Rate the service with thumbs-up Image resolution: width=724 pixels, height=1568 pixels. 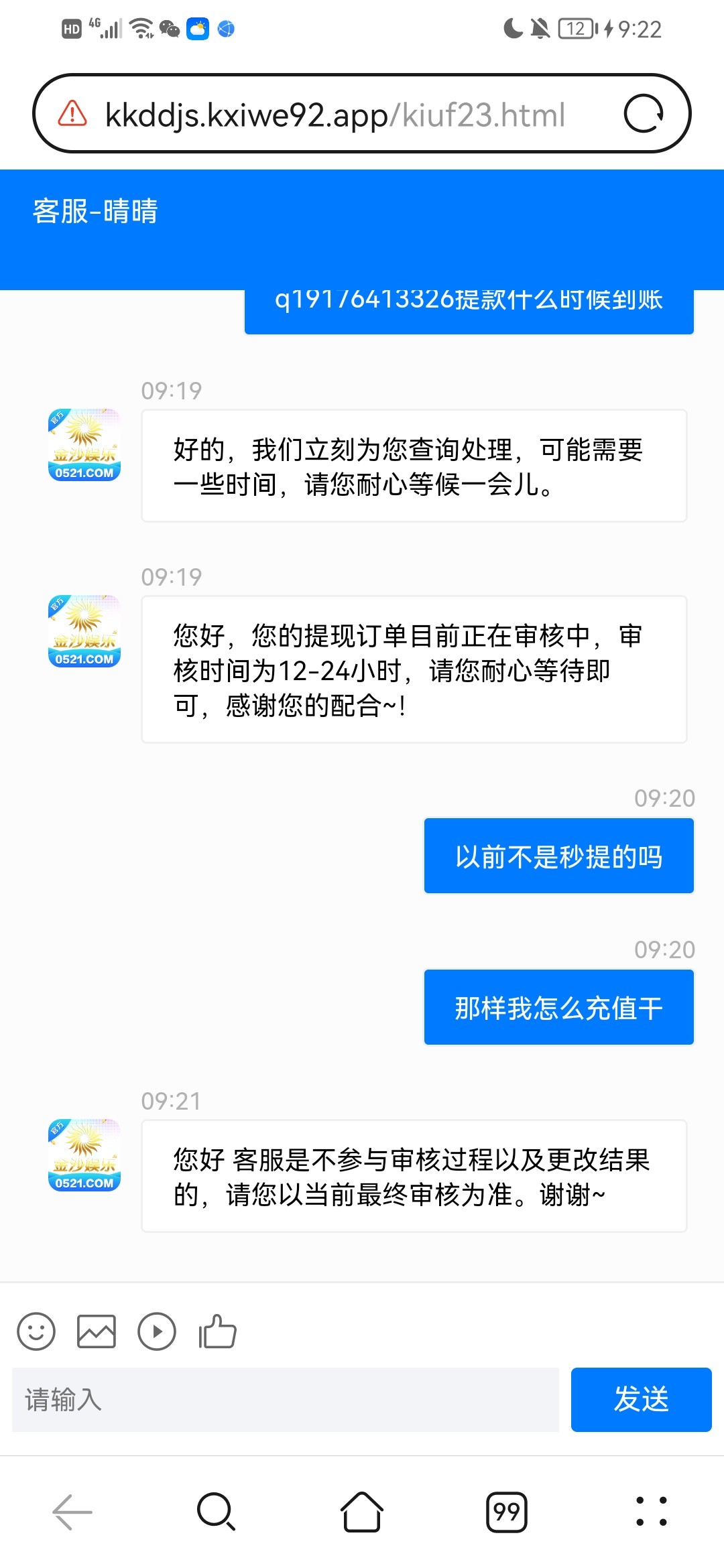coord(218,1331)
